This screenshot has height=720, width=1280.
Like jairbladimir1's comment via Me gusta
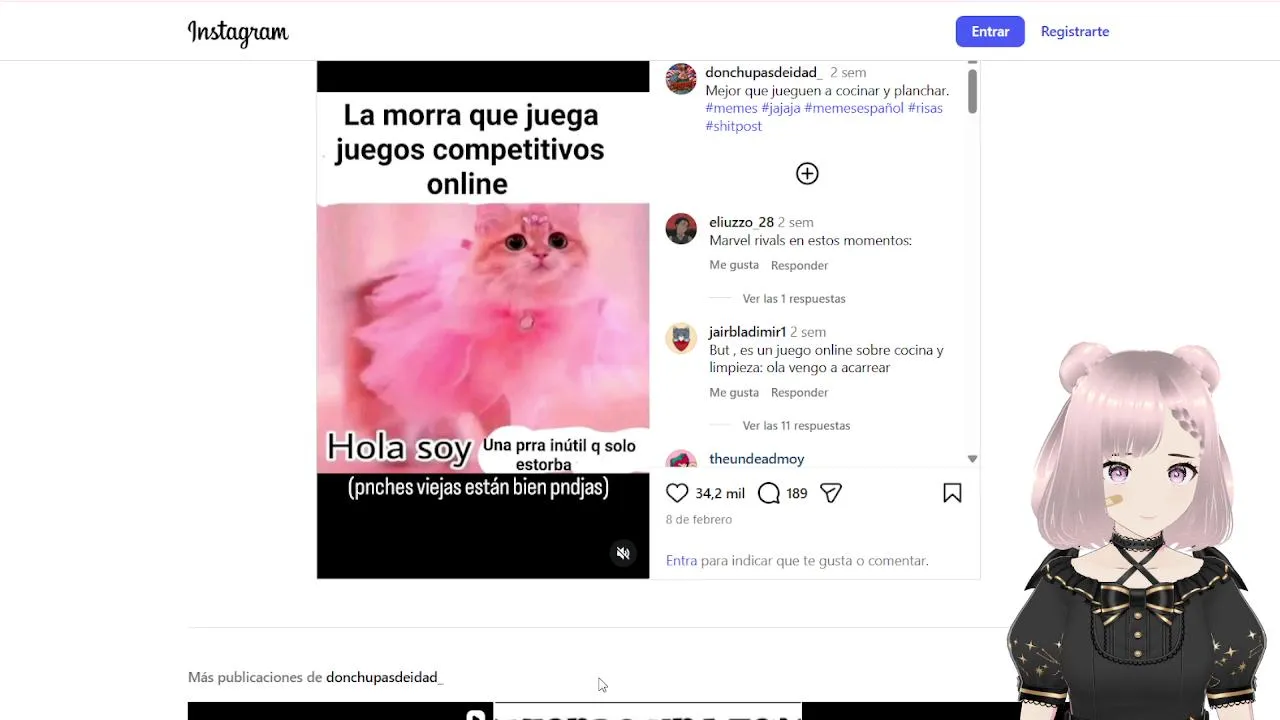click(x=733, y=392)
